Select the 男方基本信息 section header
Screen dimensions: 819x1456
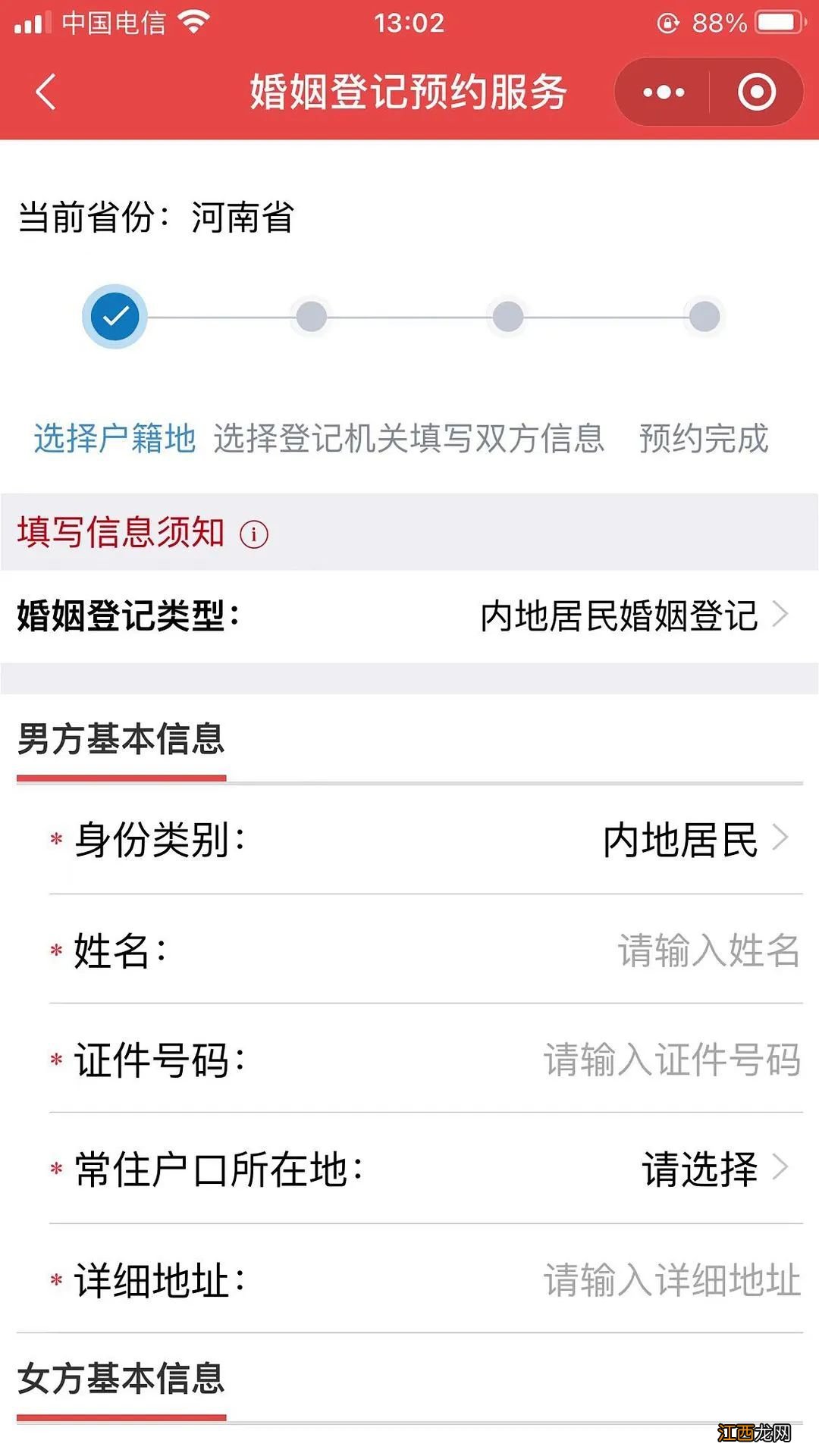pyautogui.click(x=121, y=735)
